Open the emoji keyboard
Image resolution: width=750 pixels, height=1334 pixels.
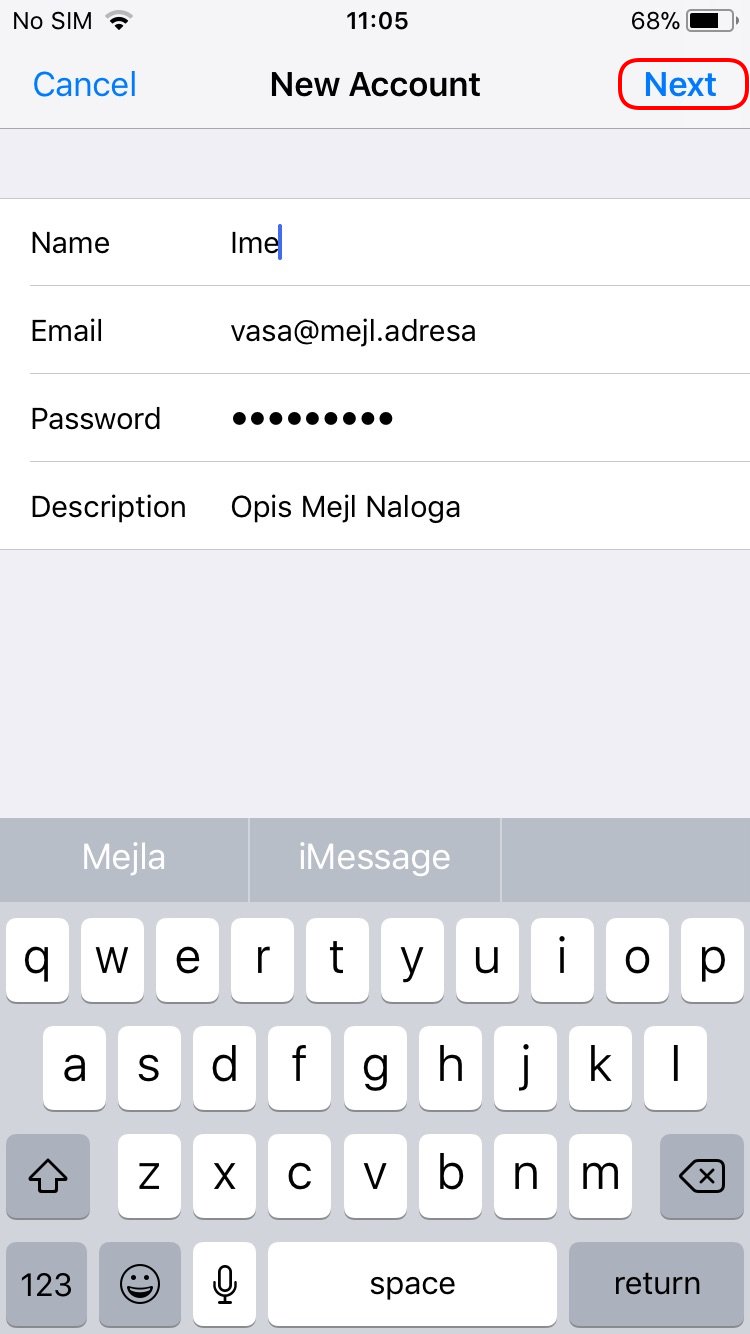point(140,1284)
